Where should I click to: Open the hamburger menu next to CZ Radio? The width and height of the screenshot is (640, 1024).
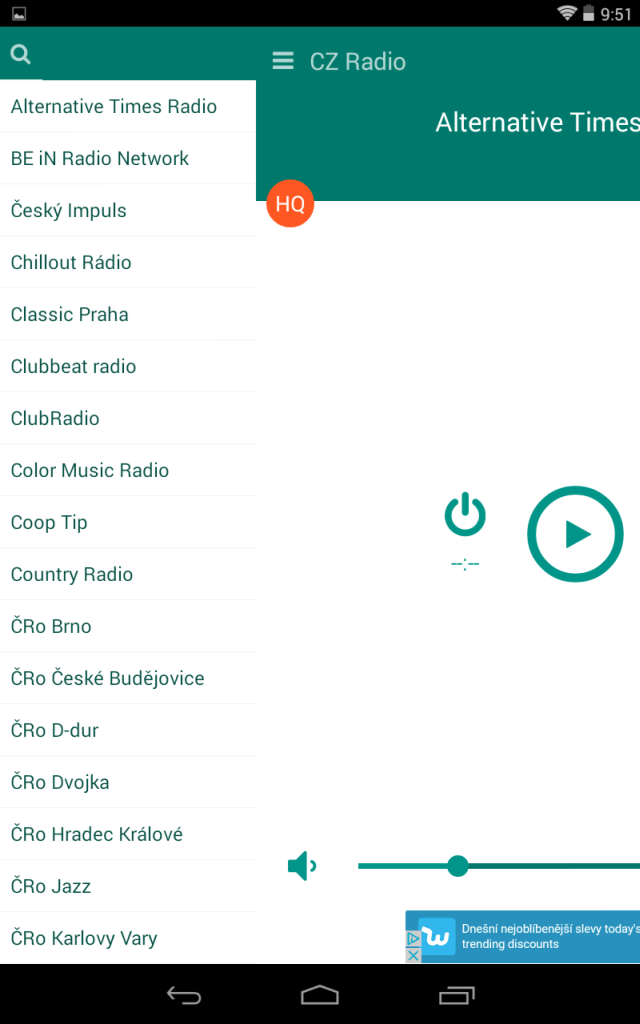[283, 61]
